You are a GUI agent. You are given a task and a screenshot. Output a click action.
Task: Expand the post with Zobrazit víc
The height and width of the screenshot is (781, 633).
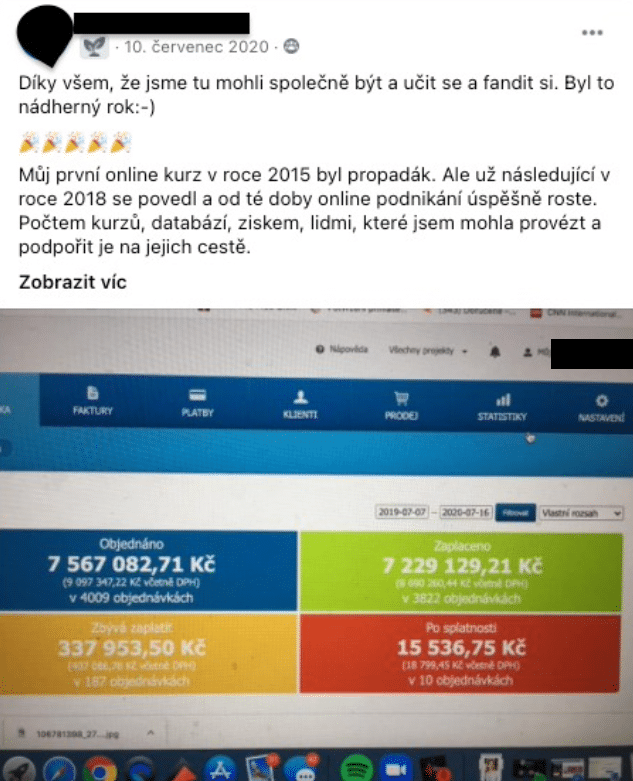click(72, 282)
